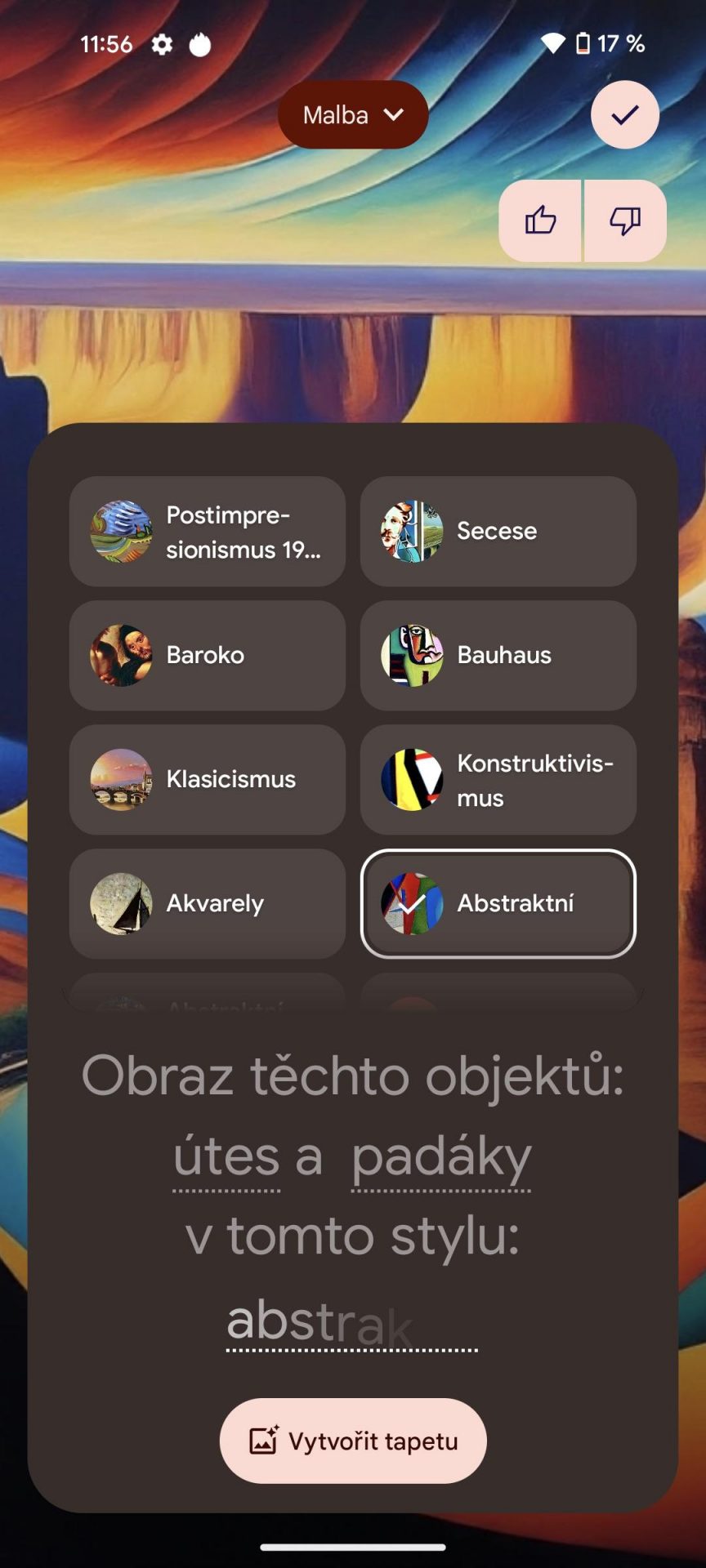This screenshot has width=706, height=1568.
Task: Give a thumbs up to this wallpaper
Action: coord(540,220)
